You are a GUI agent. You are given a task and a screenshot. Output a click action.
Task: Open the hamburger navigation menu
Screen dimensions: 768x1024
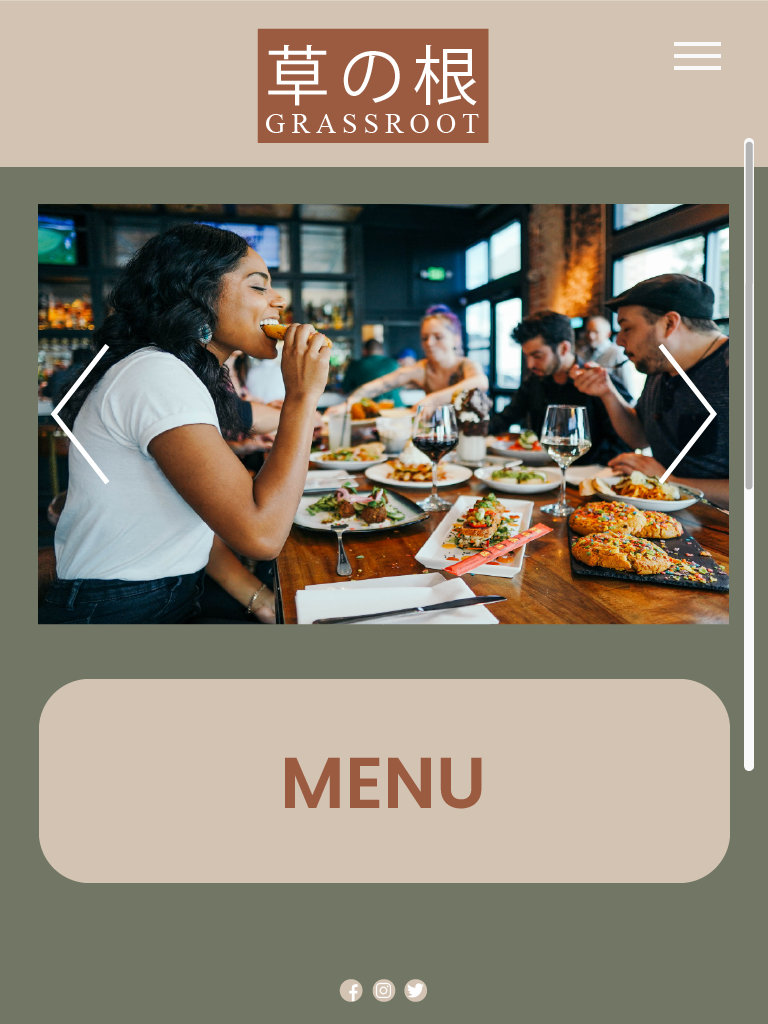click(x=697, y=56)
